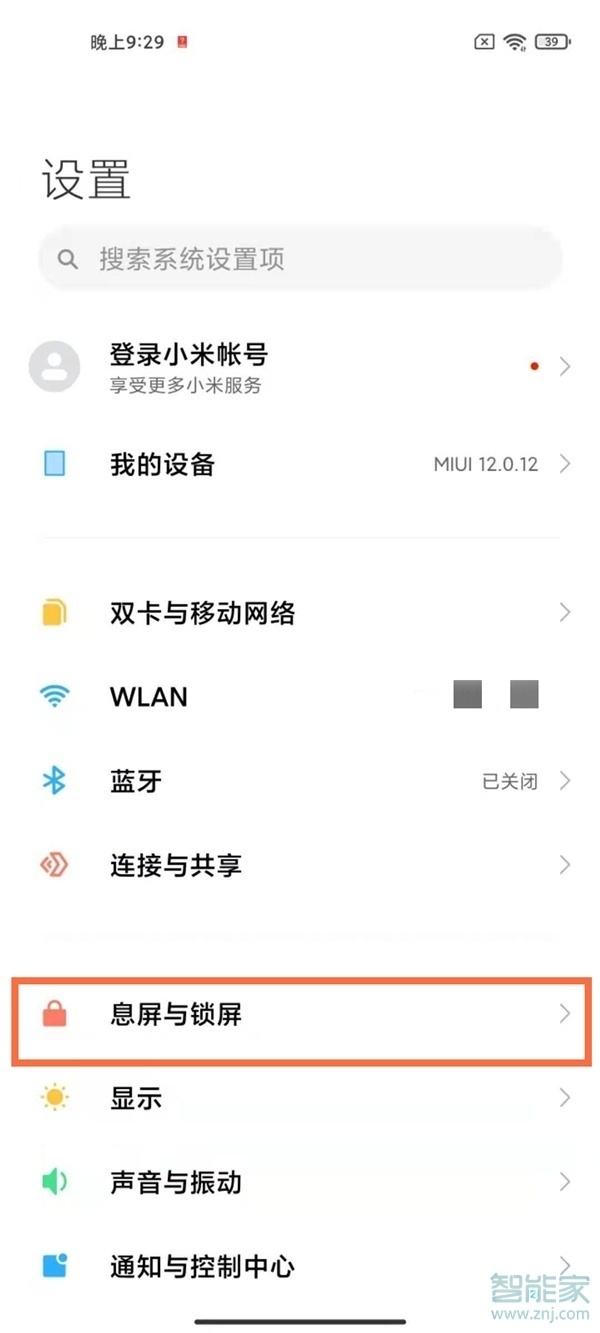Open 显示 display settings
600x1333 pixels.
300,1098
